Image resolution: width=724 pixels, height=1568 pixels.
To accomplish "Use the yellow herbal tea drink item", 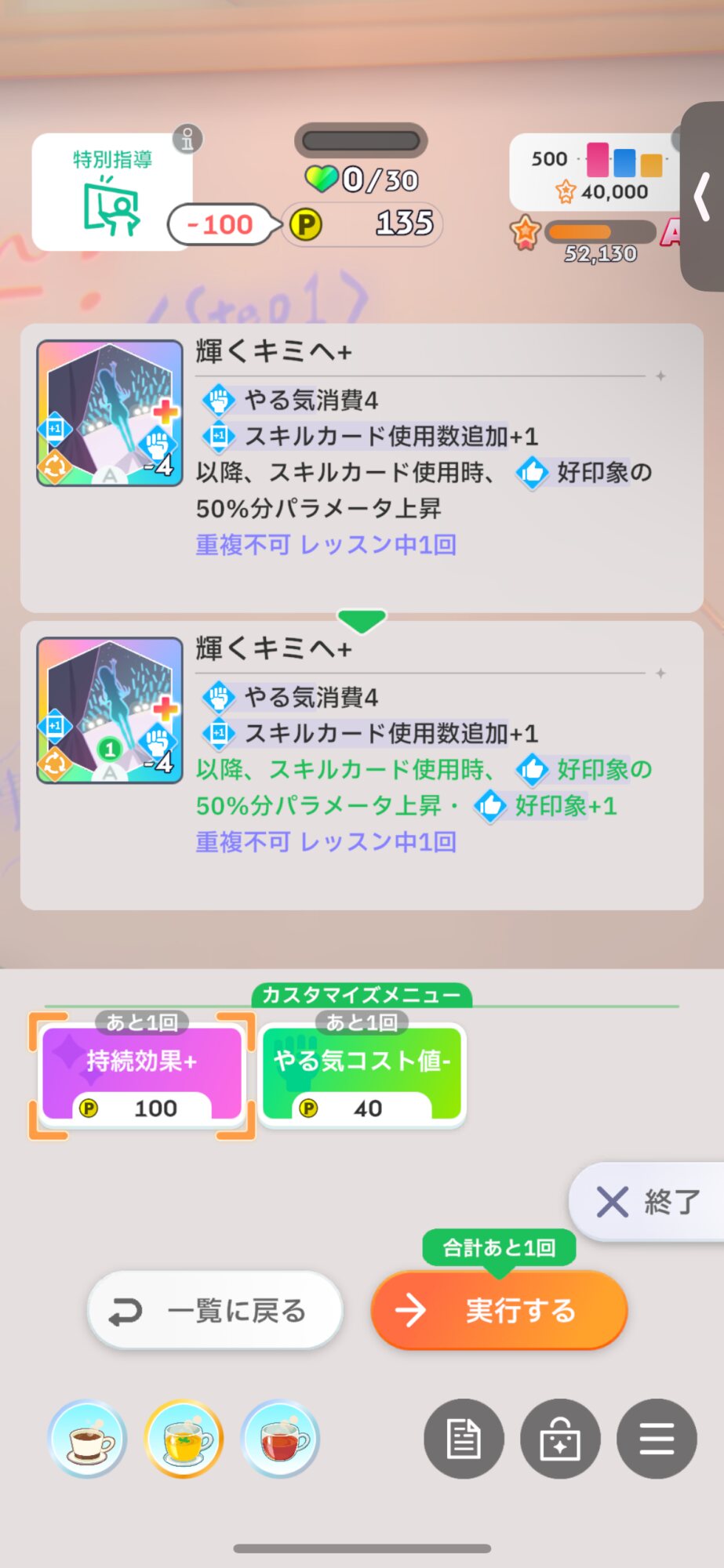I will [x=184, y=1439].
